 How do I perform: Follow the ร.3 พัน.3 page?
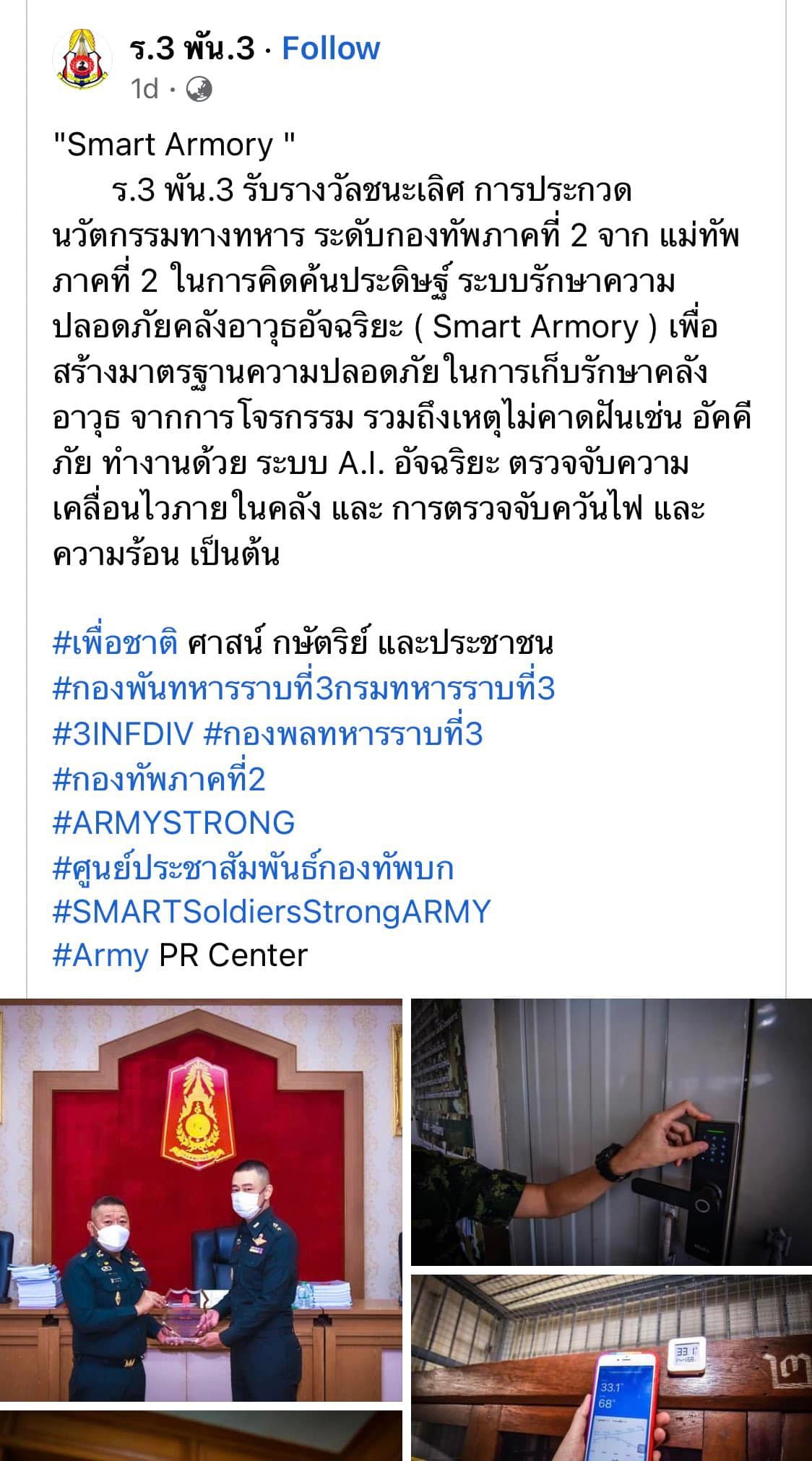point(330,48)
